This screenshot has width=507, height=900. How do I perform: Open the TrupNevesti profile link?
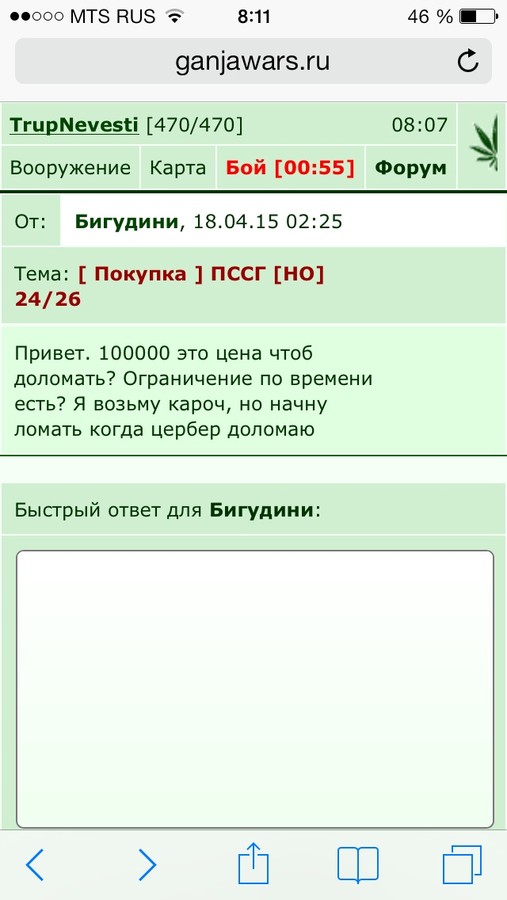click(74, 125)
